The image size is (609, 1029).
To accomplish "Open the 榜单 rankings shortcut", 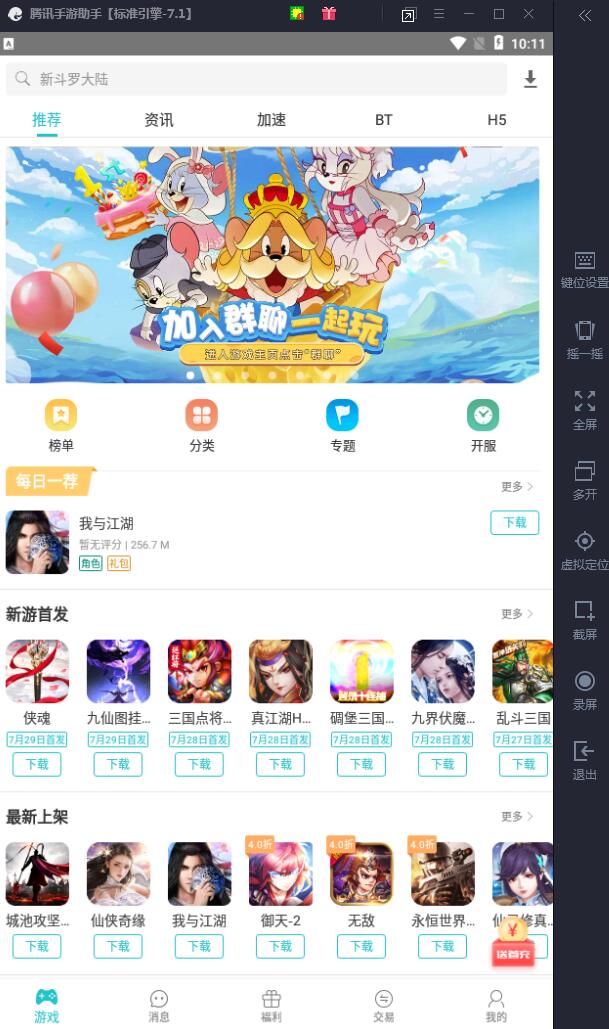I will [x=61, y=424].
